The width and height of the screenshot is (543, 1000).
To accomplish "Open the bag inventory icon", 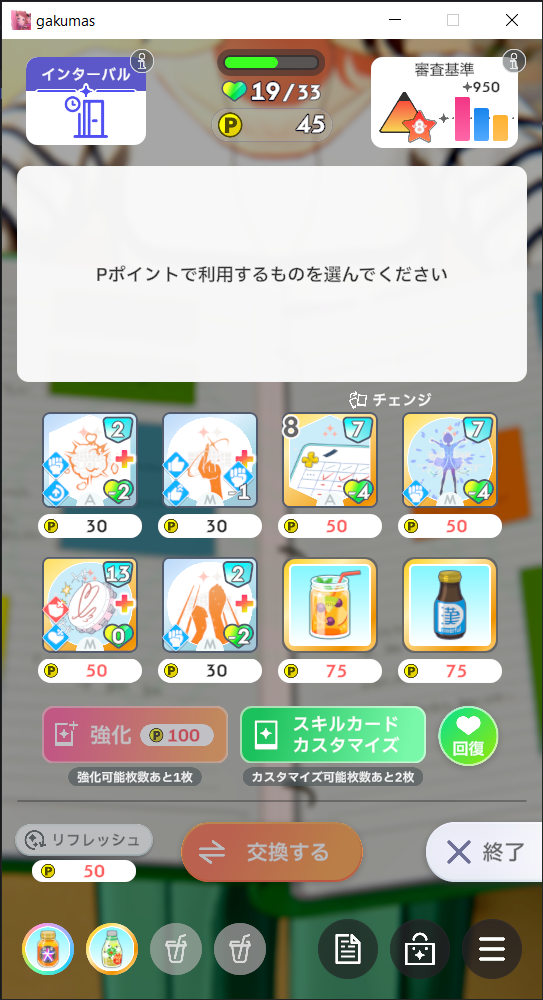I will coord(420,949).
